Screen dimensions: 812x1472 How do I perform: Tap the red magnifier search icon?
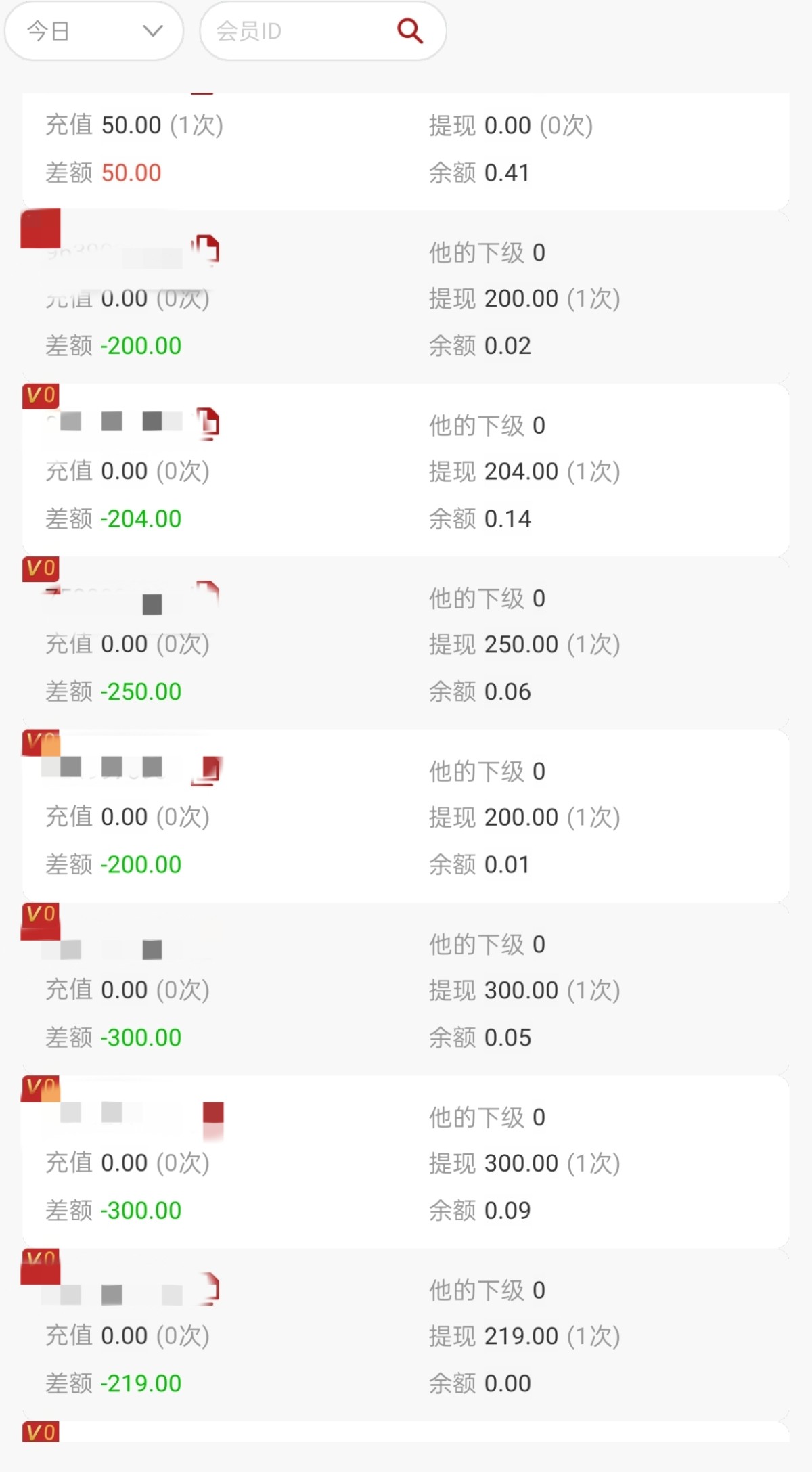coord(409,31)
